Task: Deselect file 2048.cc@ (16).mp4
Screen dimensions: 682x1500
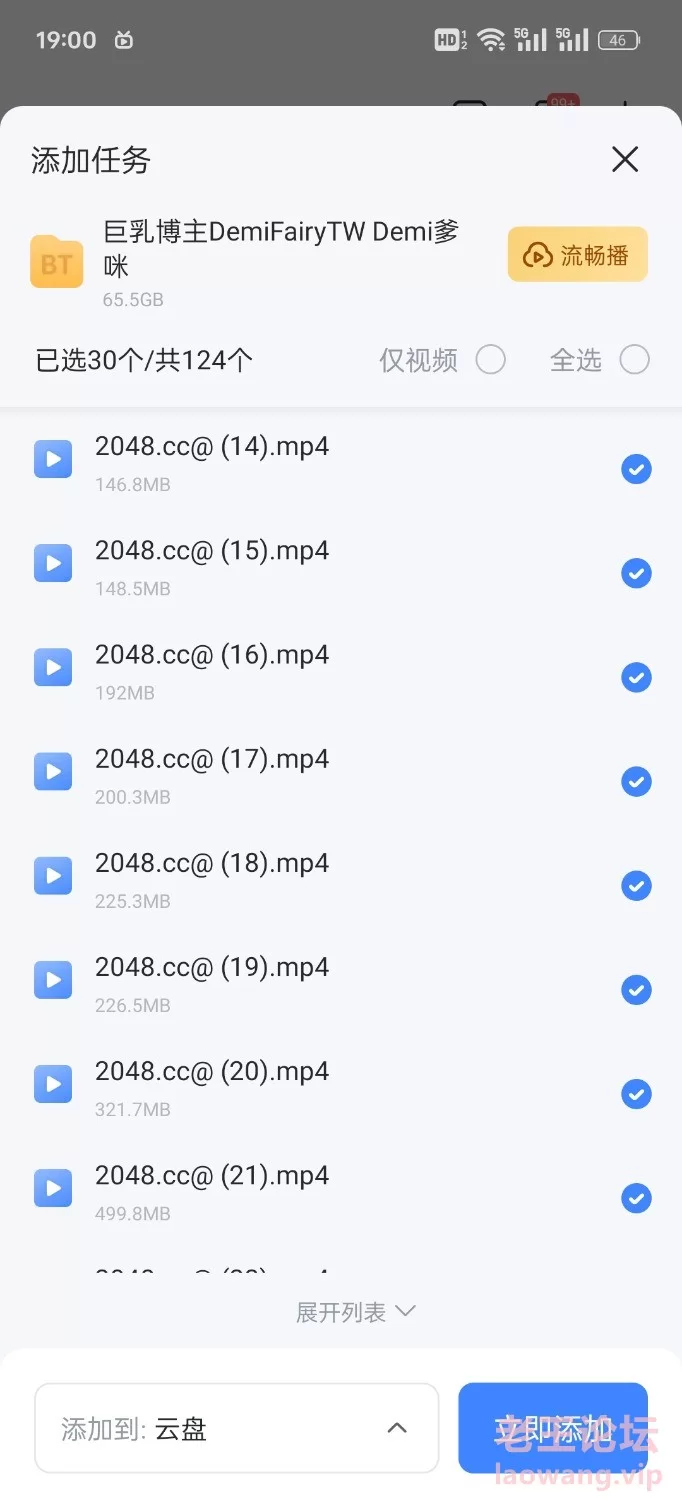Action: [636, 677]
